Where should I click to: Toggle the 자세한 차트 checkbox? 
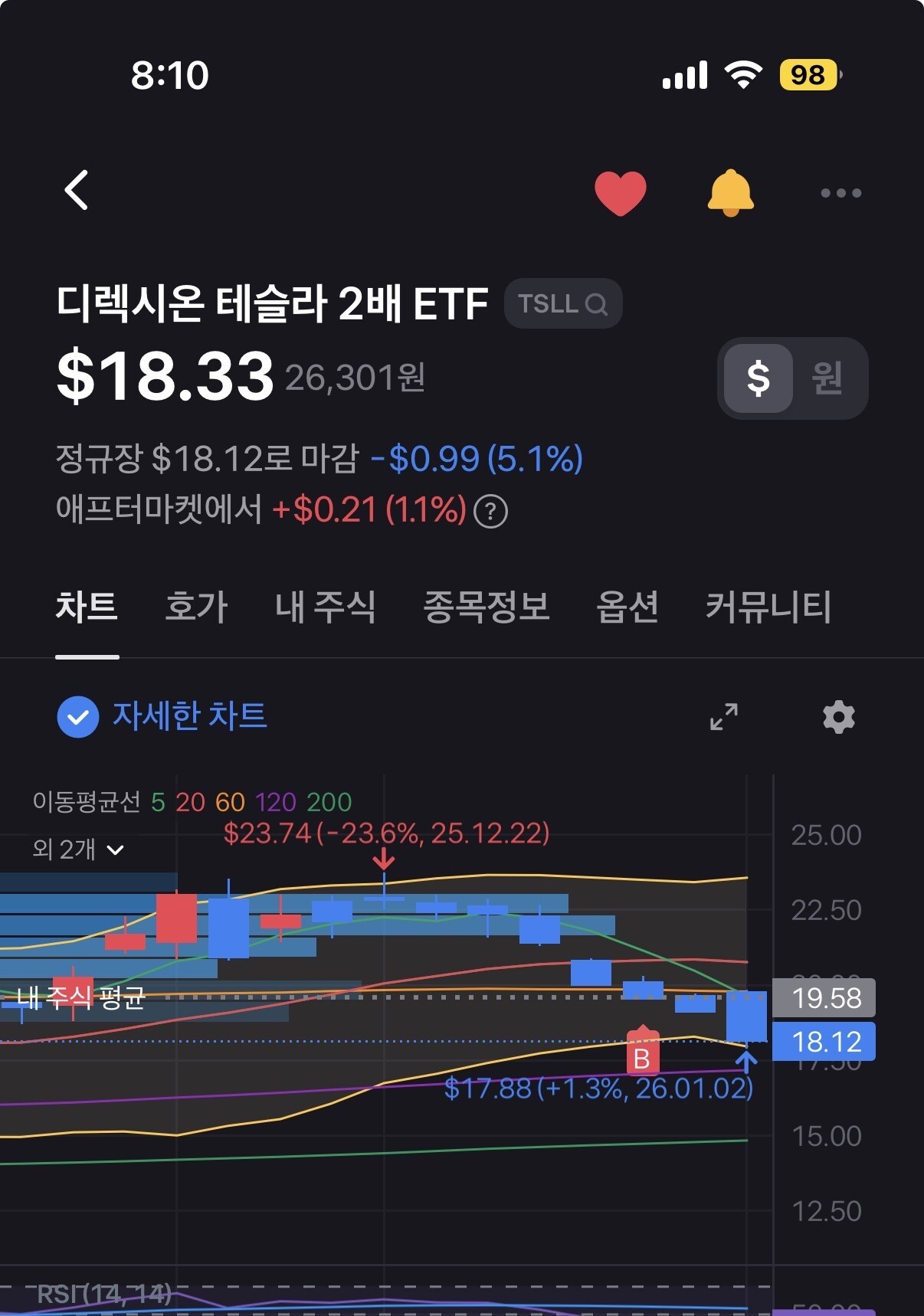(x=78, y=717)
